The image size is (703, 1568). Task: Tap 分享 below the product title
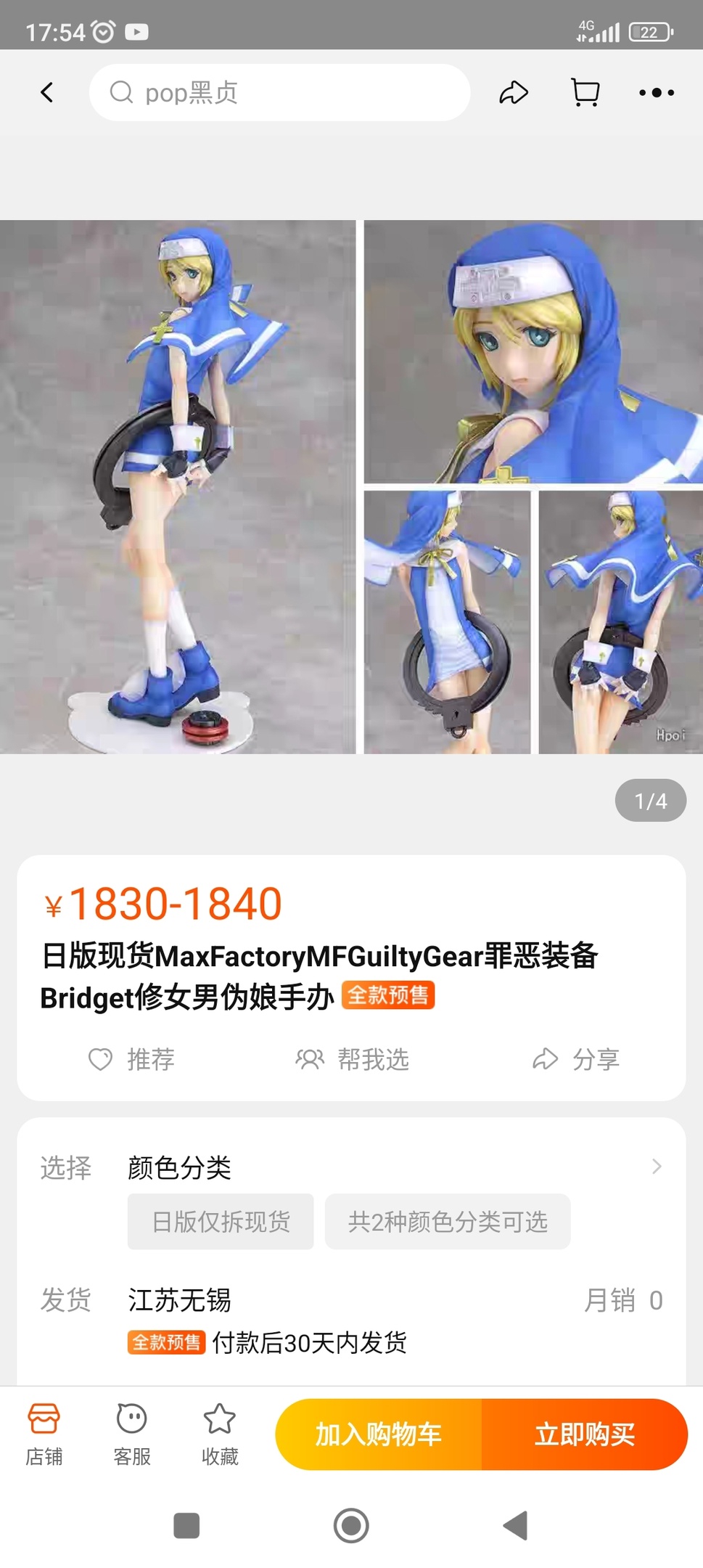(x=576, y=1059)
